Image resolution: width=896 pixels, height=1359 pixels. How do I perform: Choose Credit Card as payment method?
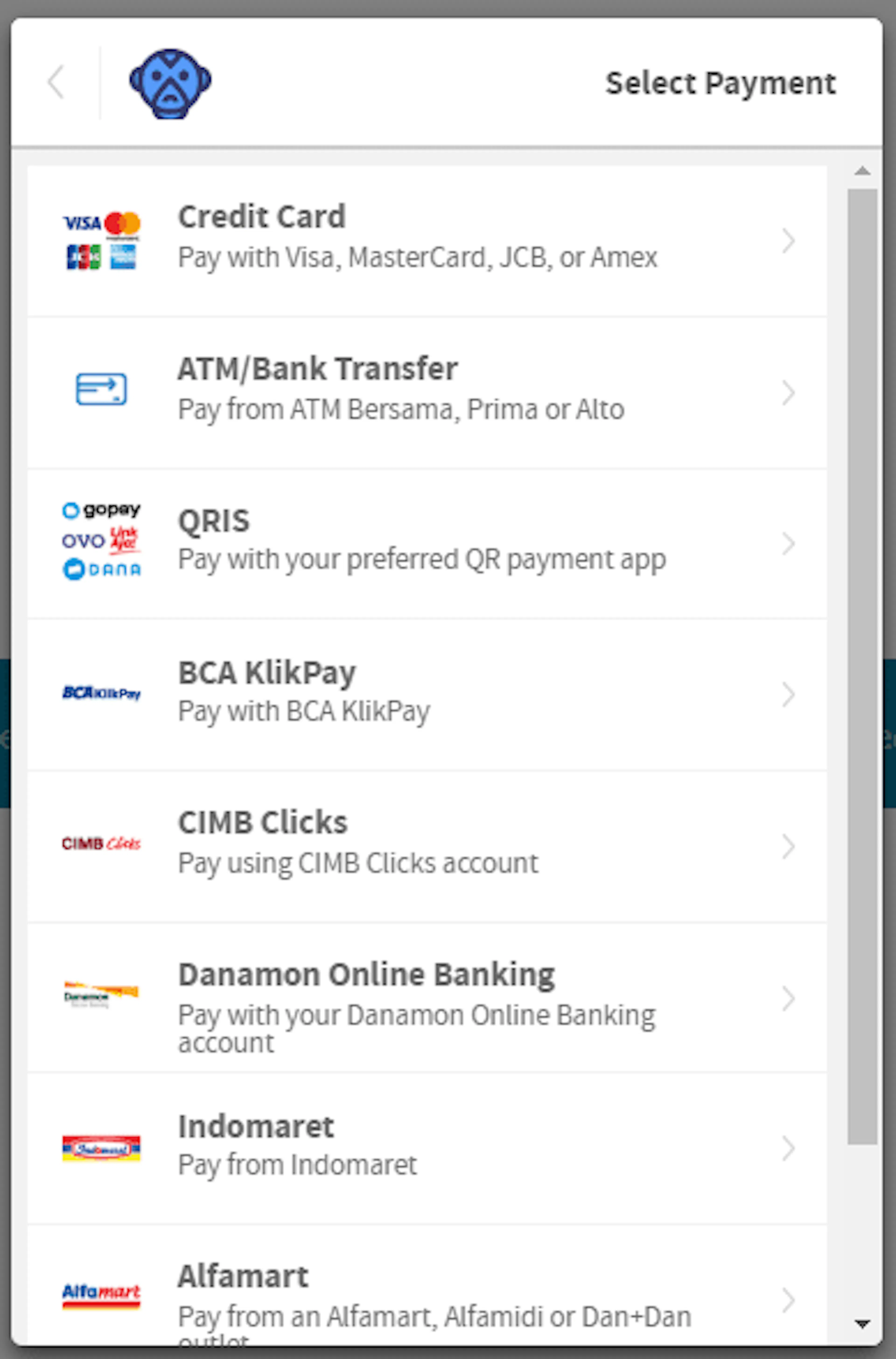click(427, 241)
